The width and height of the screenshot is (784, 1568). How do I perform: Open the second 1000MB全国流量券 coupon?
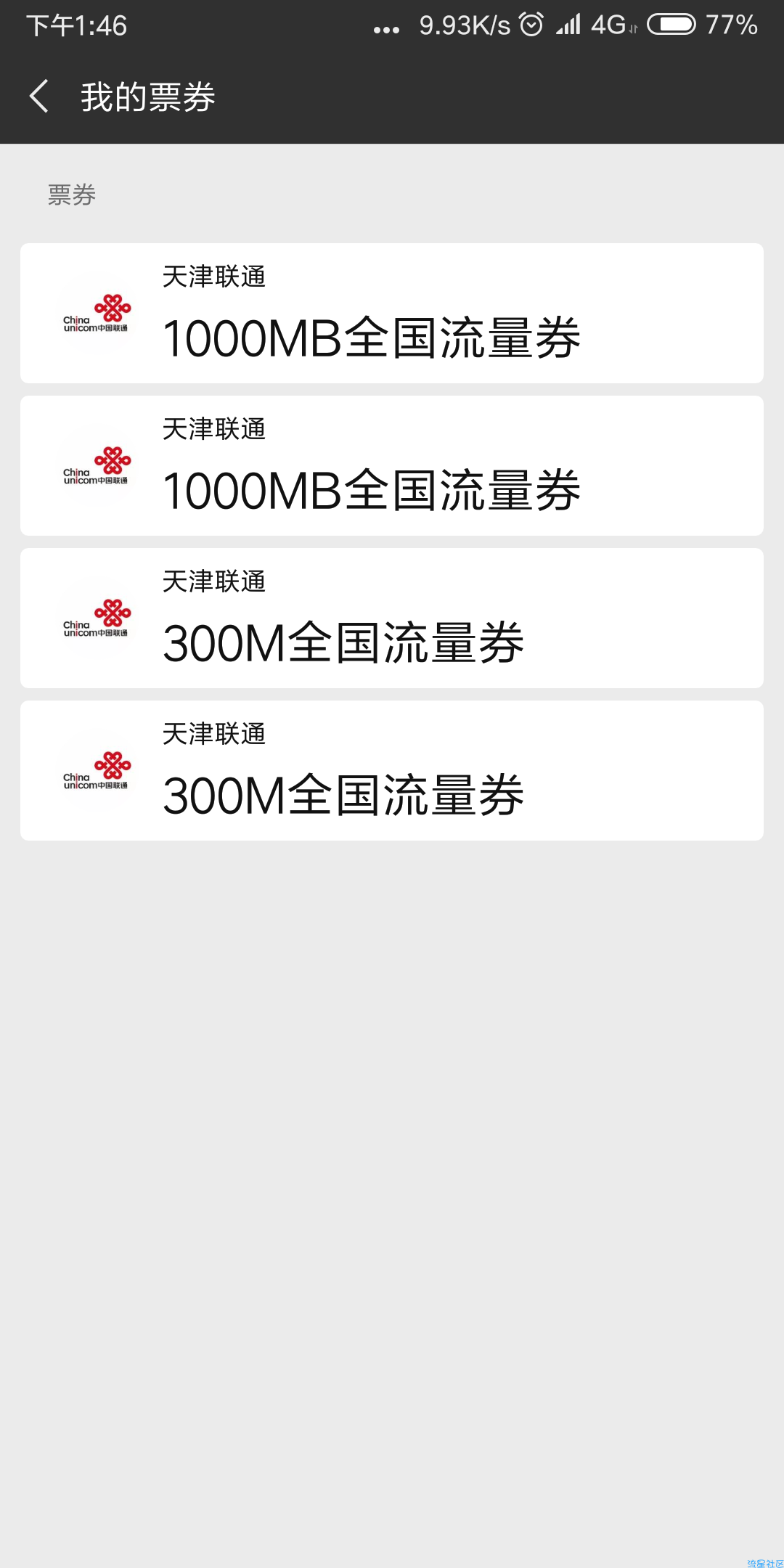(392, 465)
